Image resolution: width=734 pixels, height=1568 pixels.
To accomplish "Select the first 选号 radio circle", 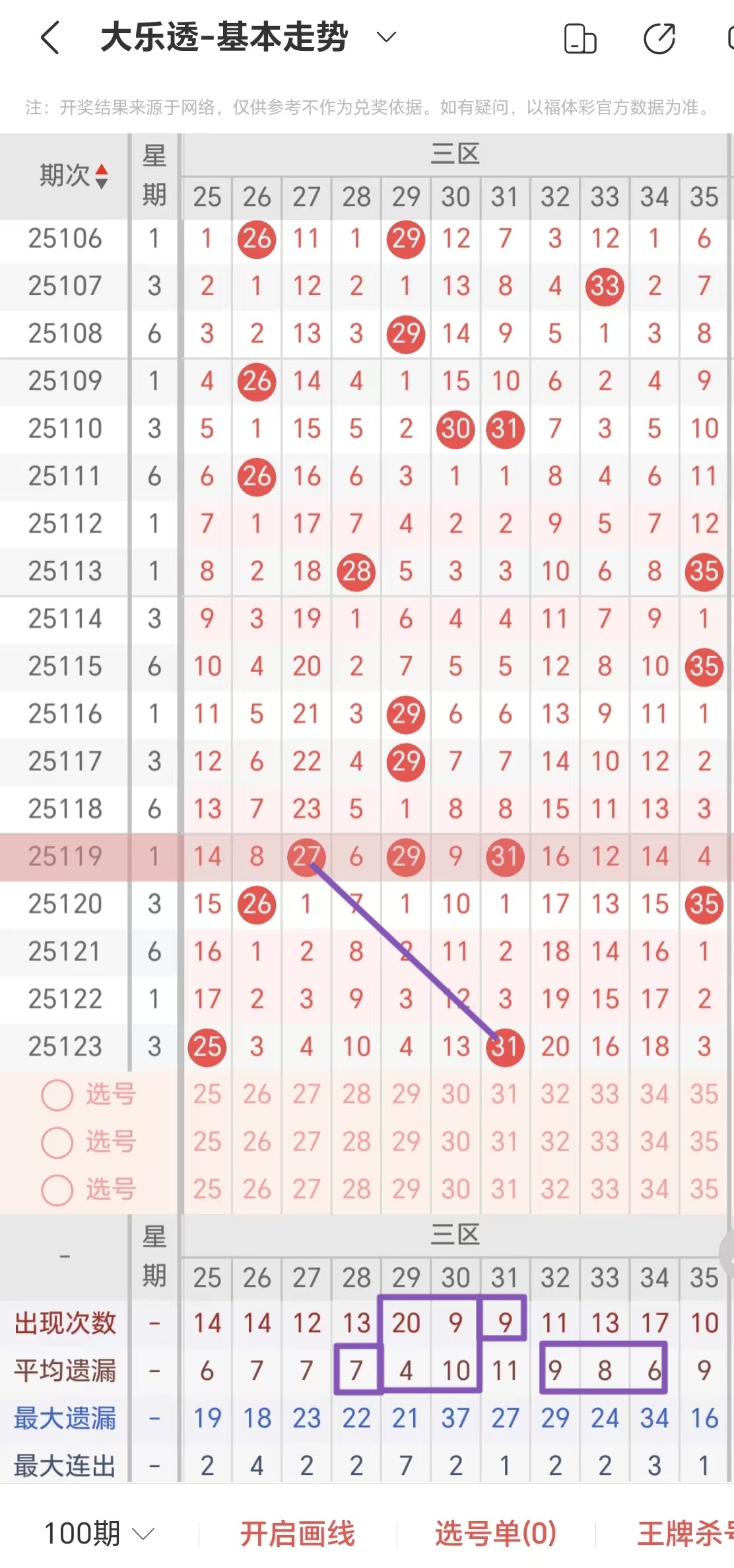I will [57, 1094].
